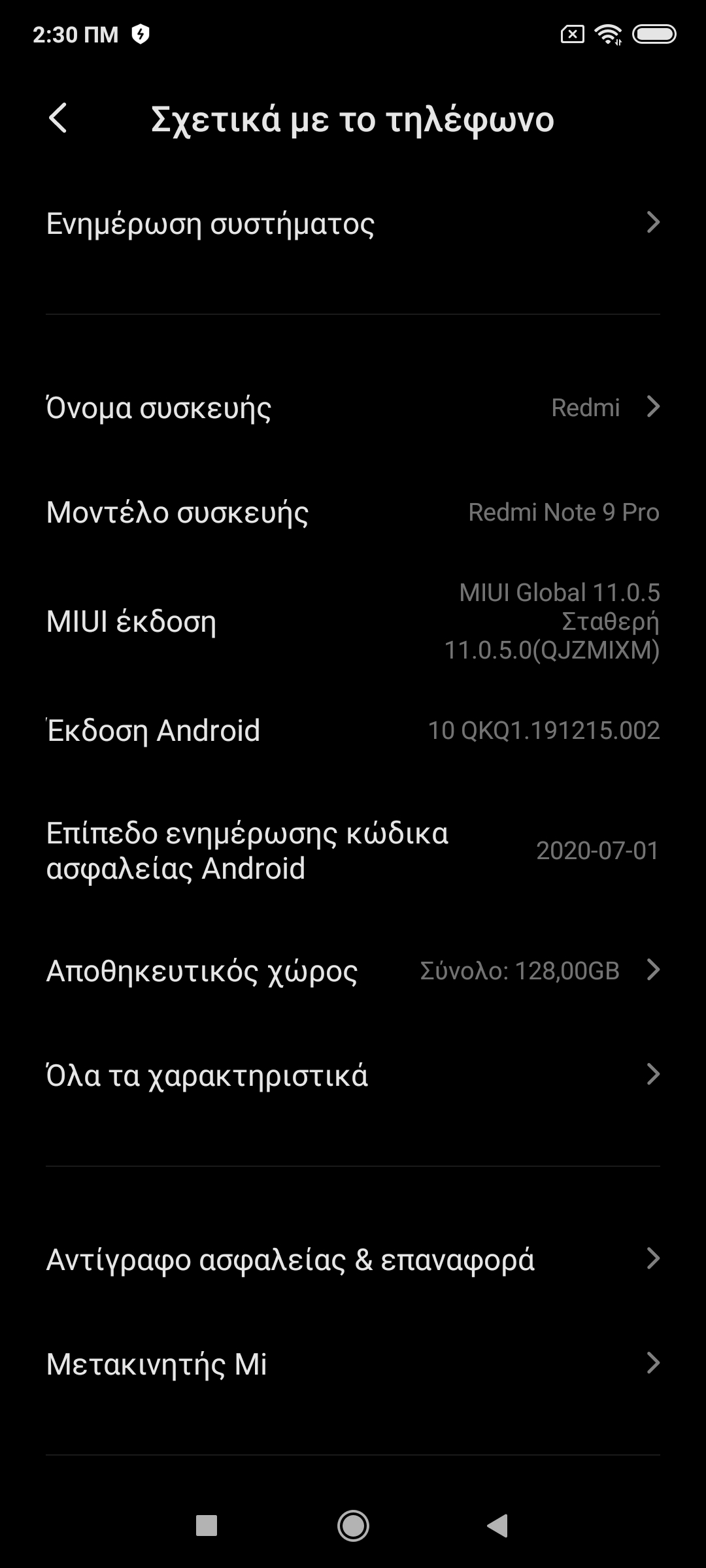Tap the MIUI έκδοση row
This screenshot has height=1568, width=706.
(353, 621)
